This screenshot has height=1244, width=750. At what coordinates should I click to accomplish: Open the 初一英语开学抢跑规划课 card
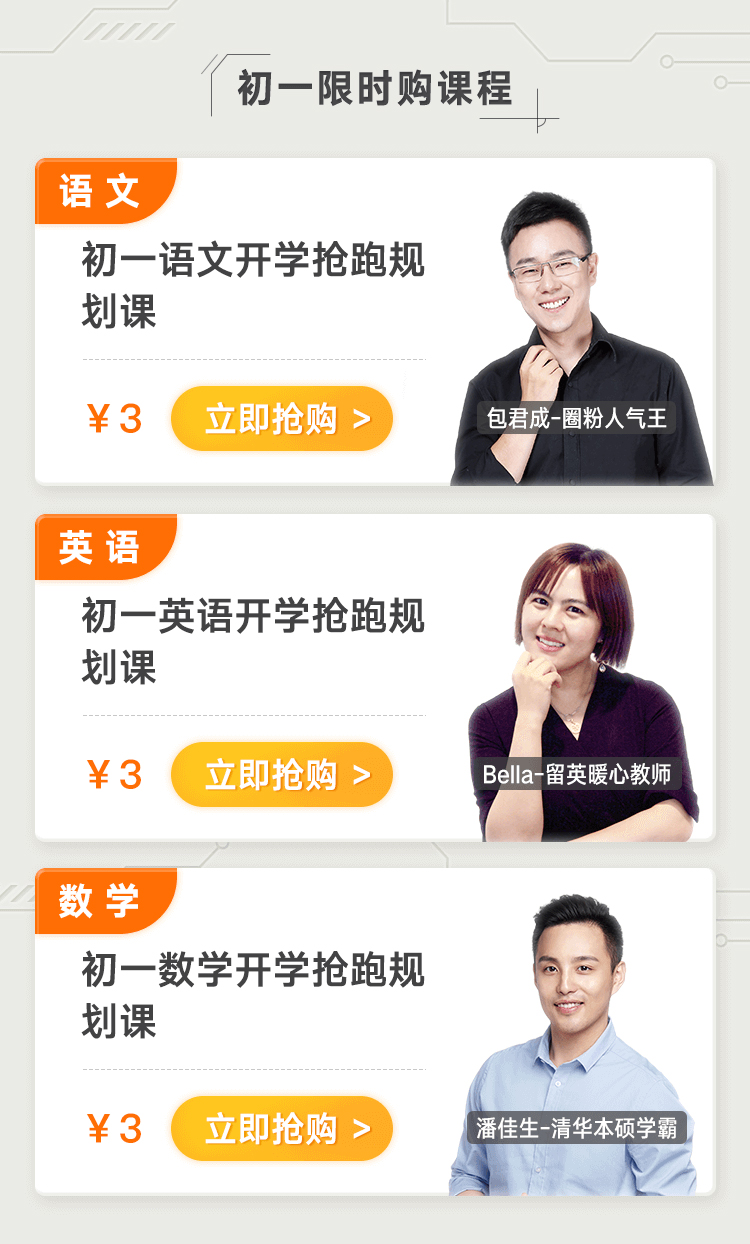[x=253, y=642]
